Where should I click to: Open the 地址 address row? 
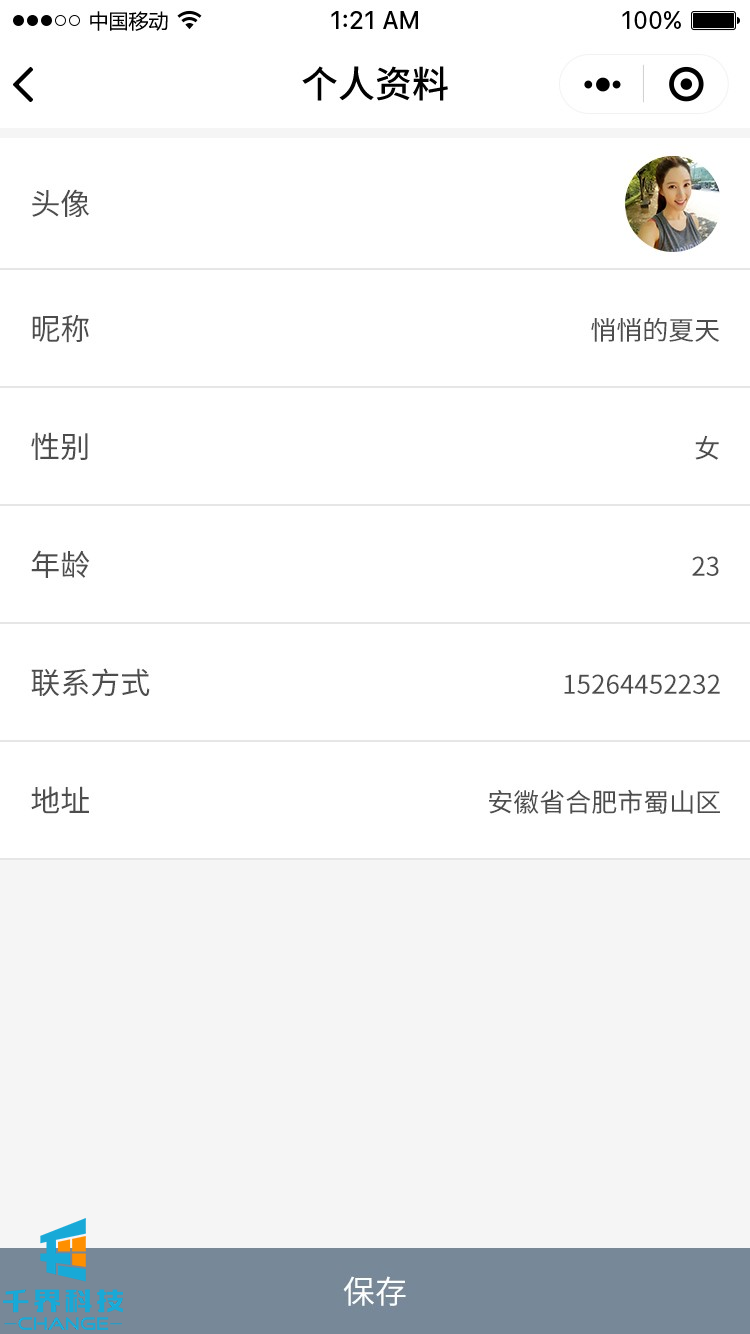point(375,801)
